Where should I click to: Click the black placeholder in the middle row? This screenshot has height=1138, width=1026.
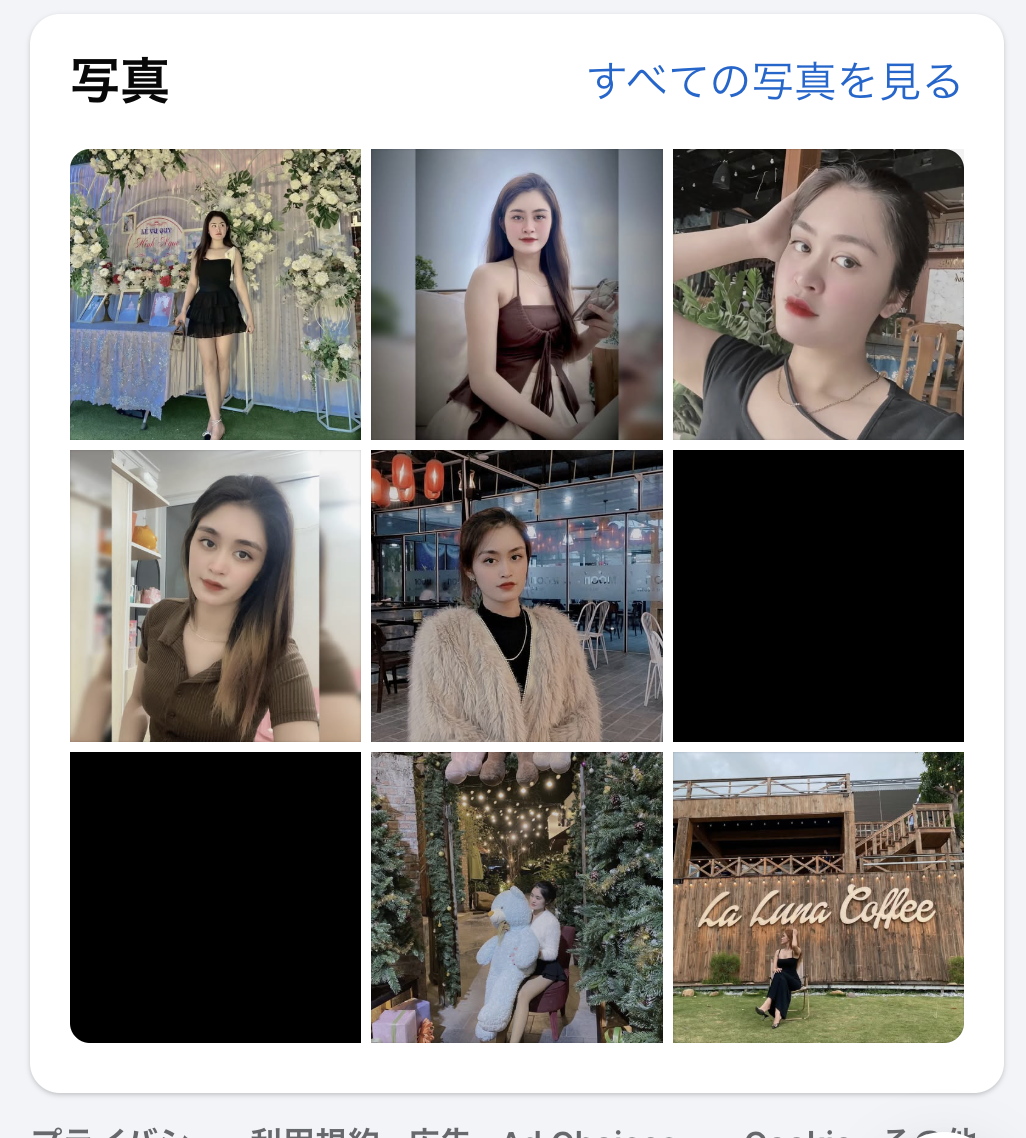(x=818, y=596)
